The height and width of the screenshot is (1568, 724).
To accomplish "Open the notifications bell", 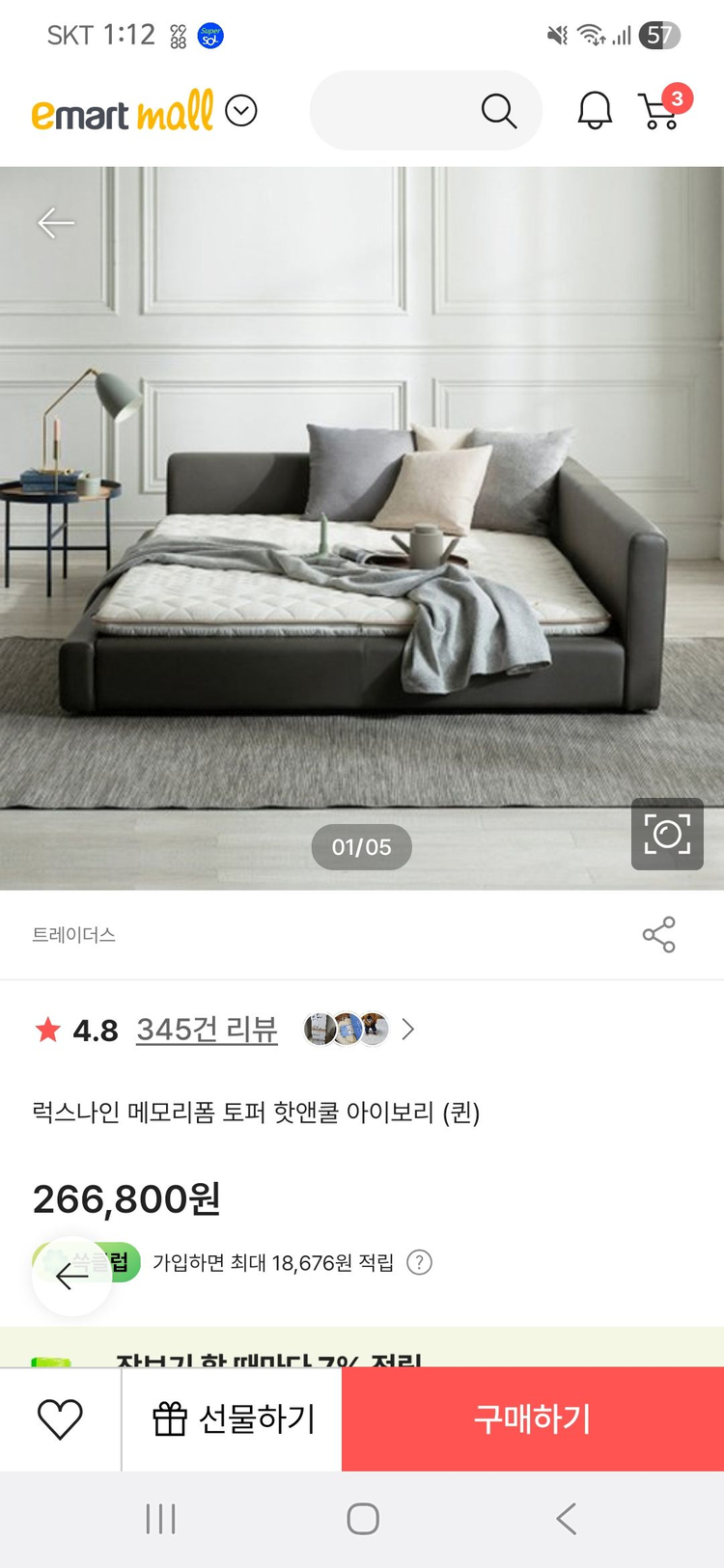I will 595,111.
